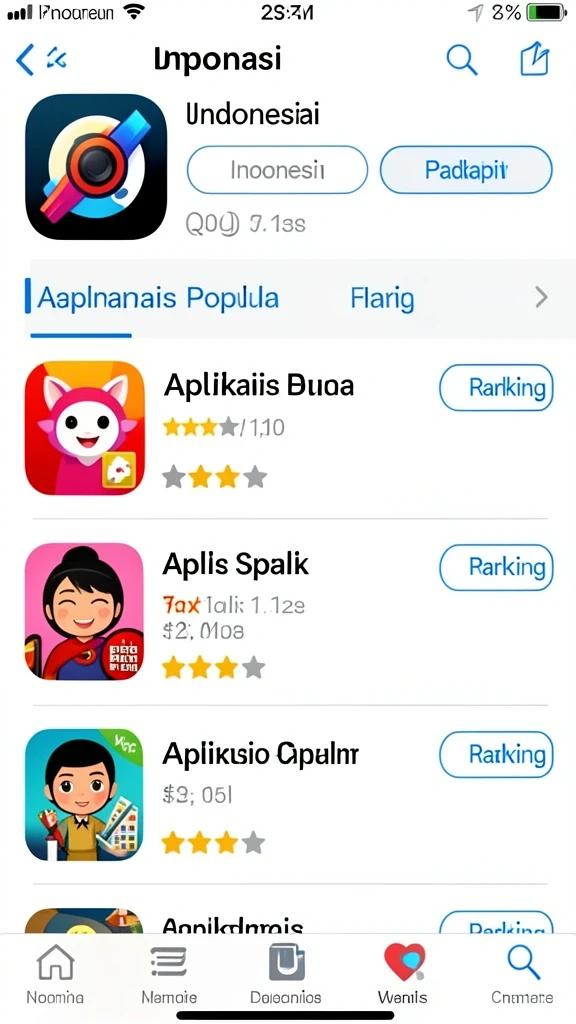Tap Rarking button for Aplikusio Cpalnr
The width and height of the screenshot is (576, 1024).
496,755
